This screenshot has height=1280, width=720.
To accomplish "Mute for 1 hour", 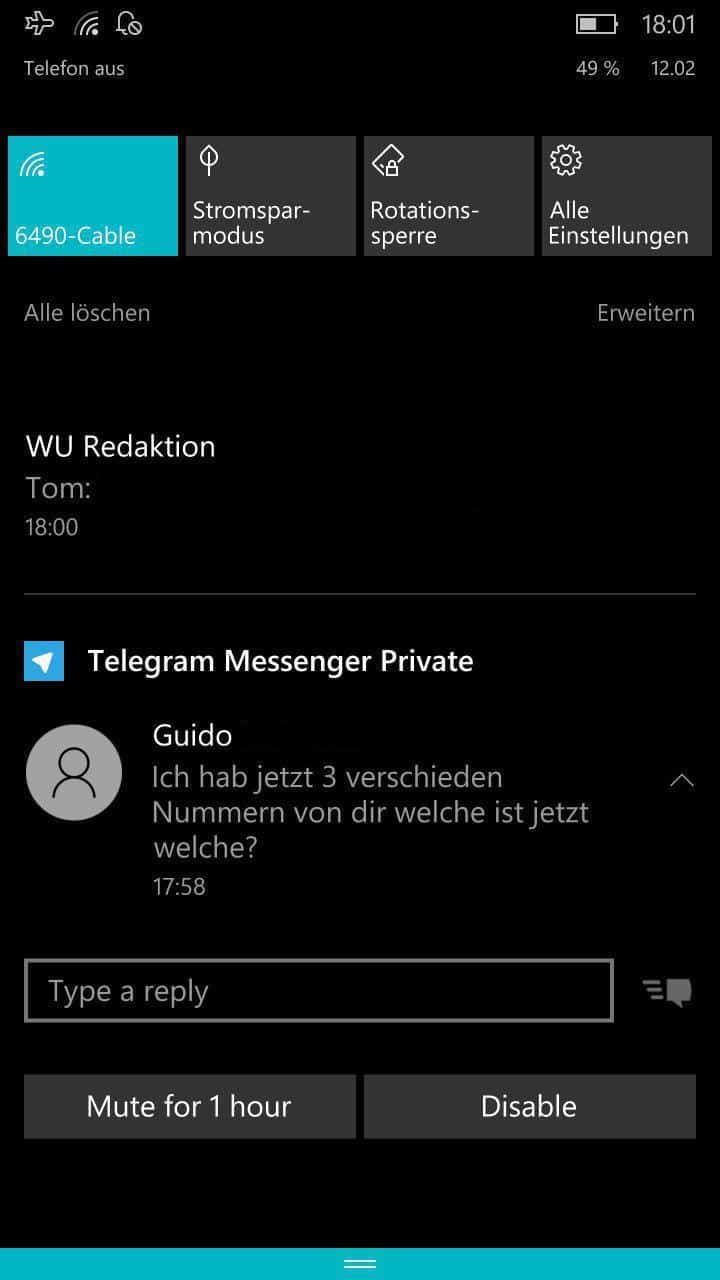I will pos(190,1106).
